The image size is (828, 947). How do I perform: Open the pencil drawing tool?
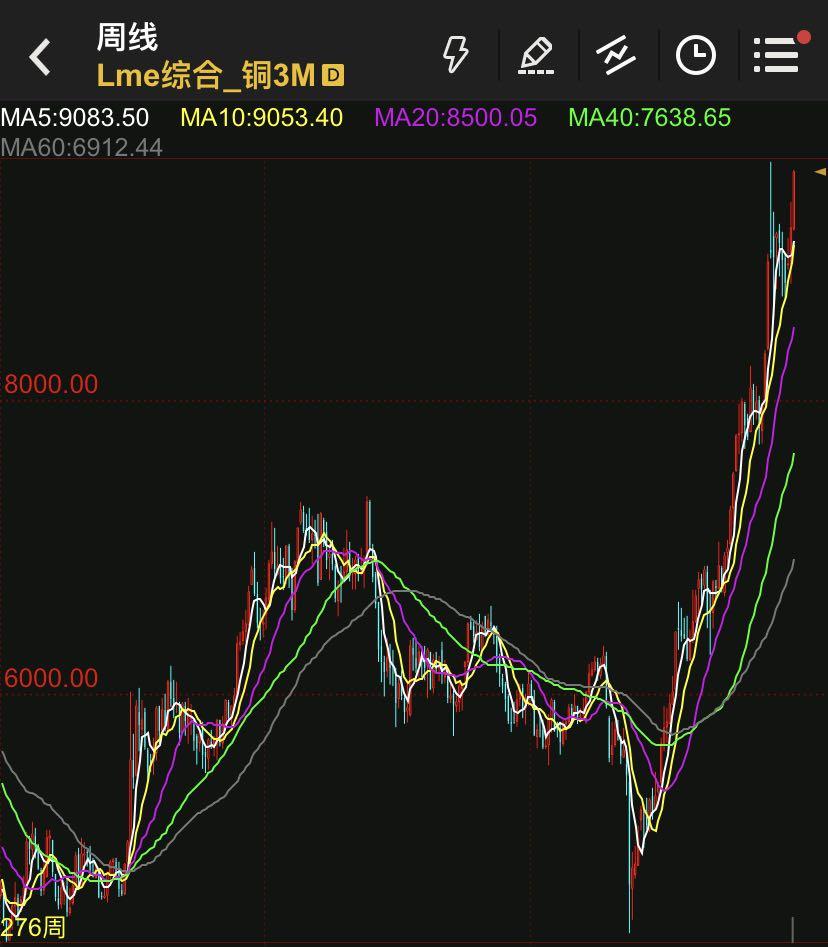(x=536, y=55)
